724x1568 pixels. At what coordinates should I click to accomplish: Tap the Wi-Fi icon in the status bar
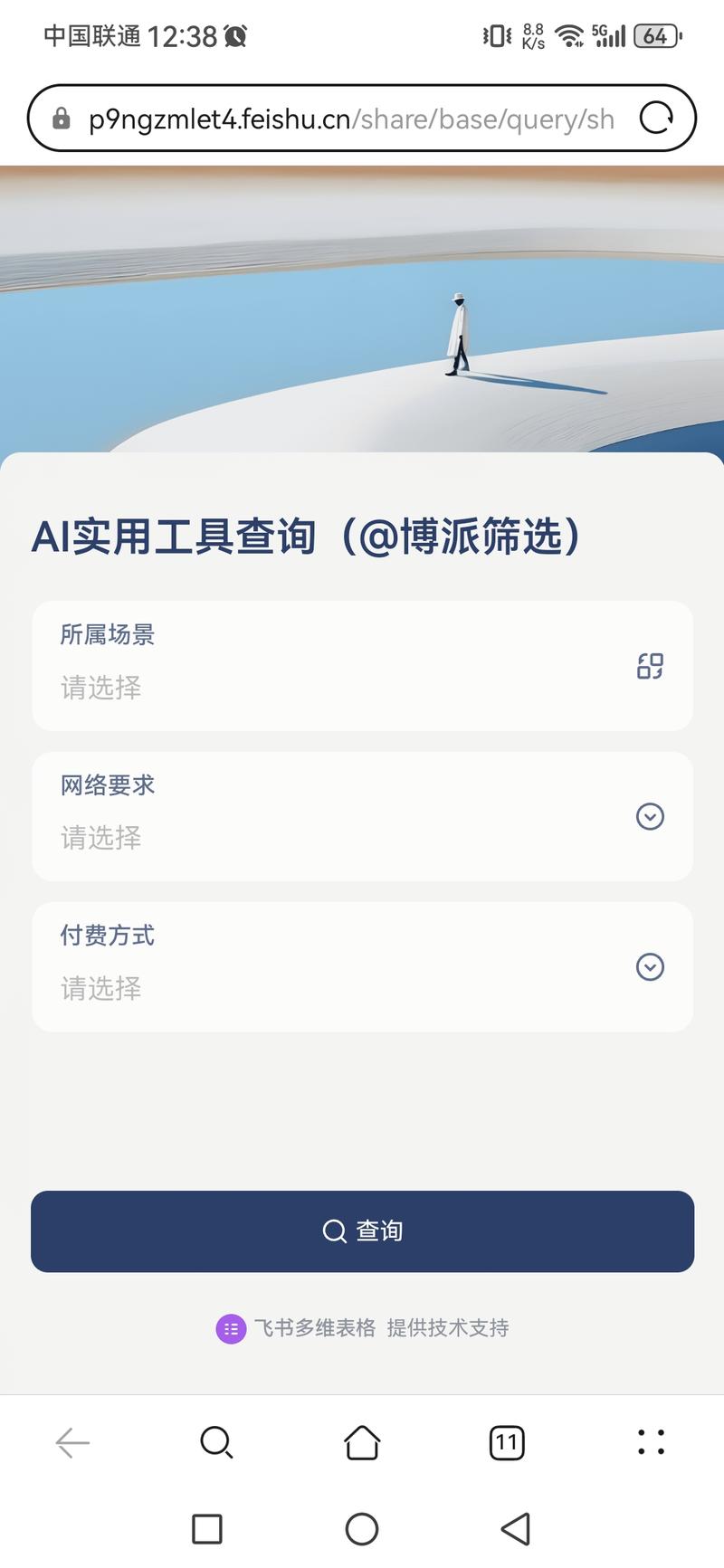tap(570, 36)
